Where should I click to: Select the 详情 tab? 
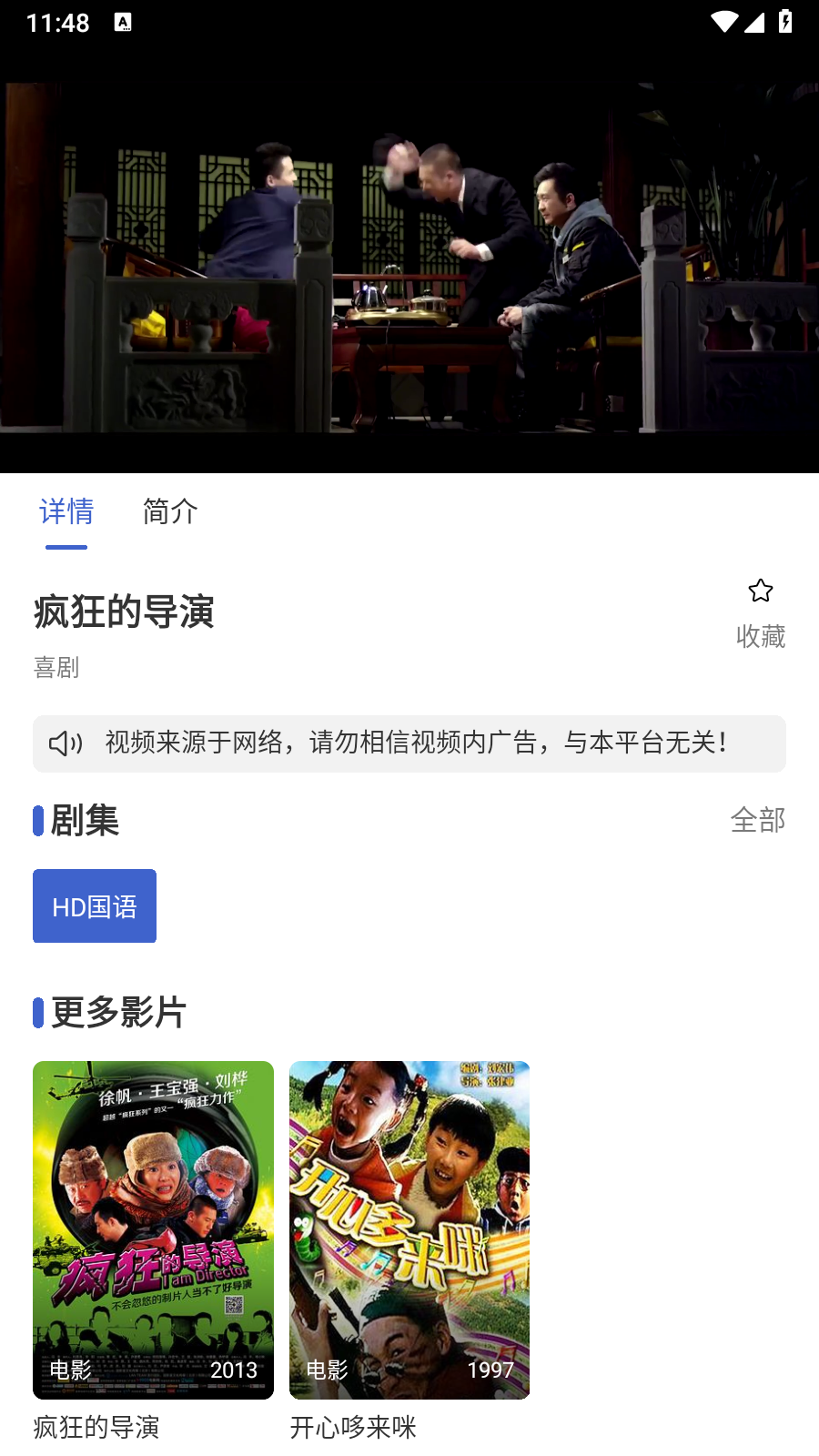click(66, 511)
